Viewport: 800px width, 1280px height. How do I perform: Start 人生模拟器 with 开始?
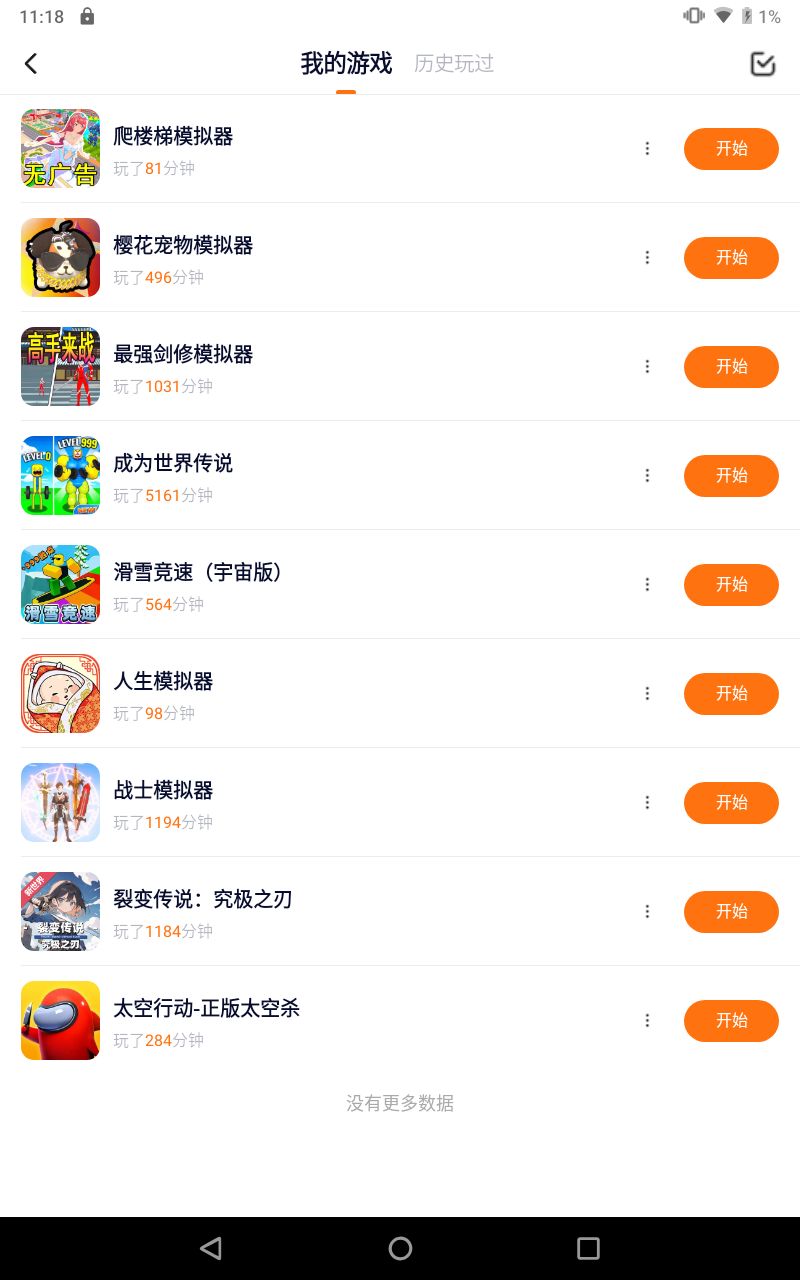coord(731,694)
